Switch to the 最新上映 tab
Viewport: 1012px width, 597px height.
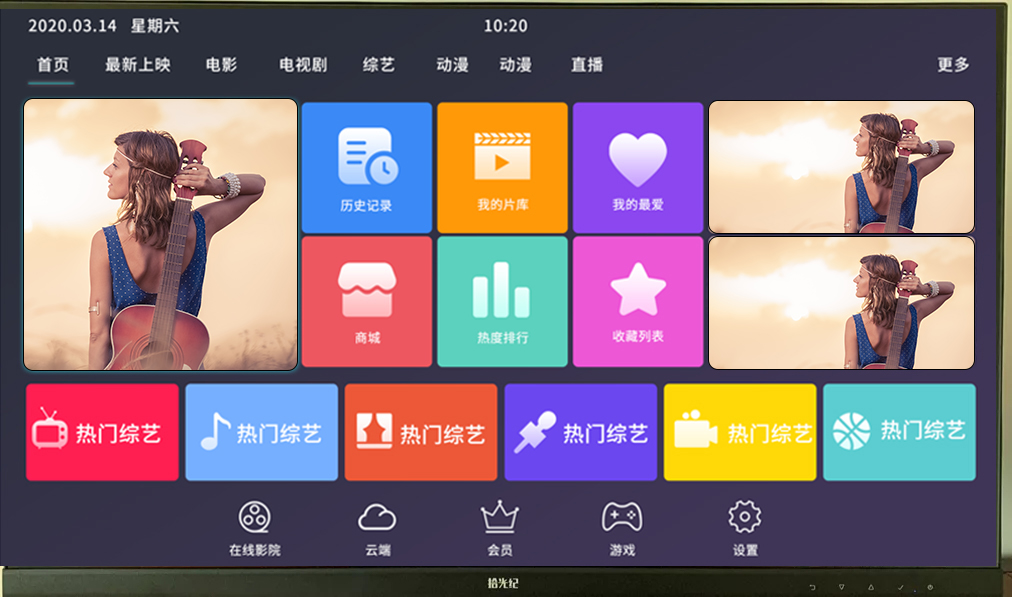click(x=138, y=65)
